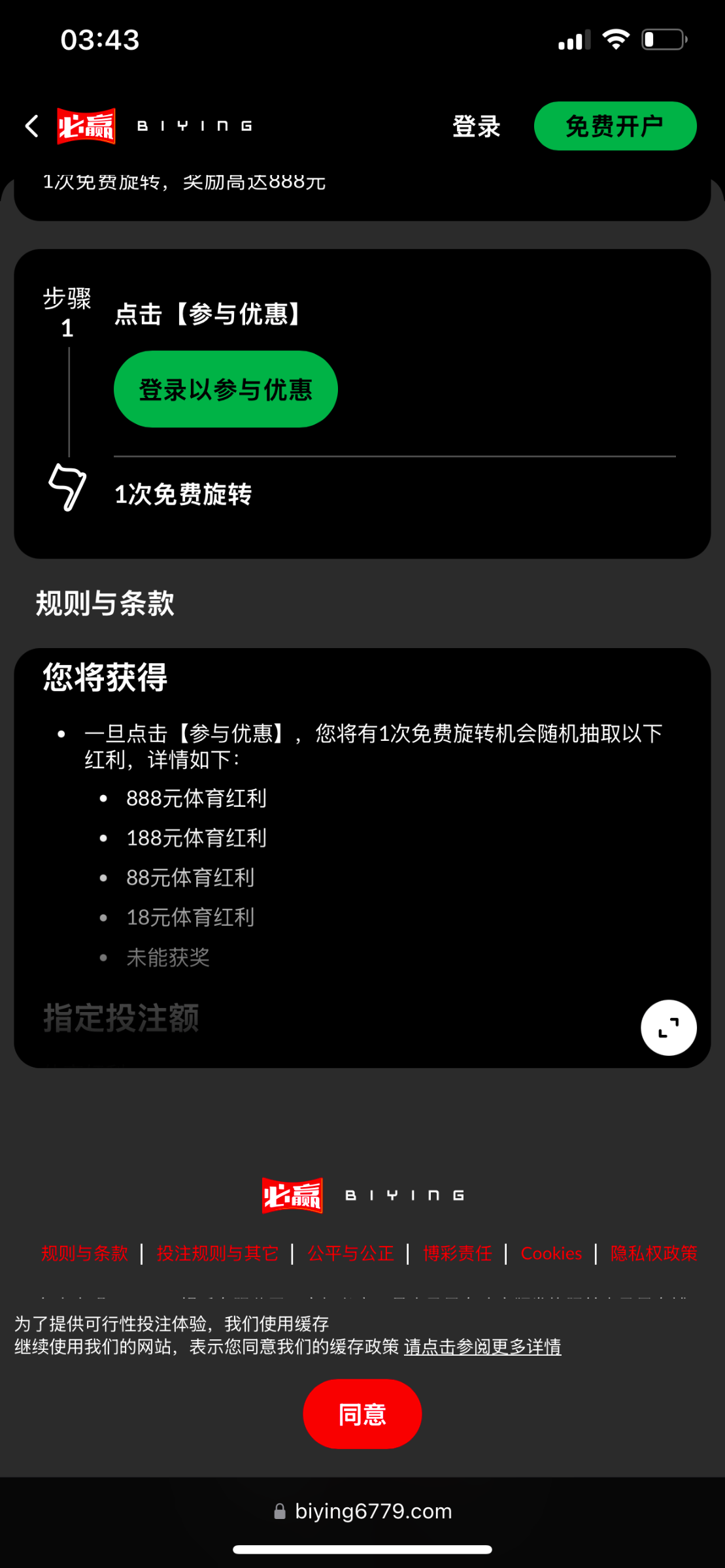
Task: Expand the rules and terms panel
Action: point(668,1028)
